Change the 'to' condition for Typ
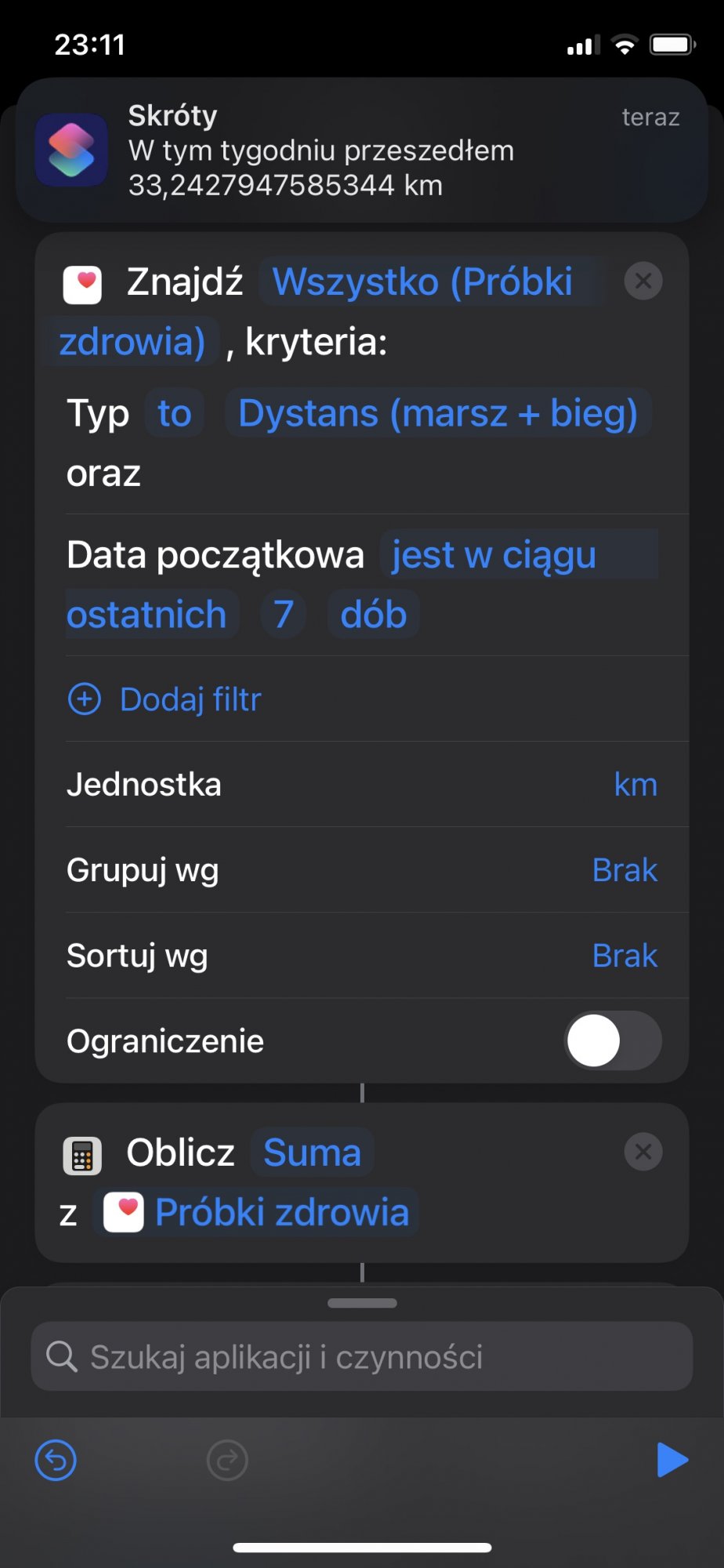Screen dimensions: 724x1568 tap(174, 413)
